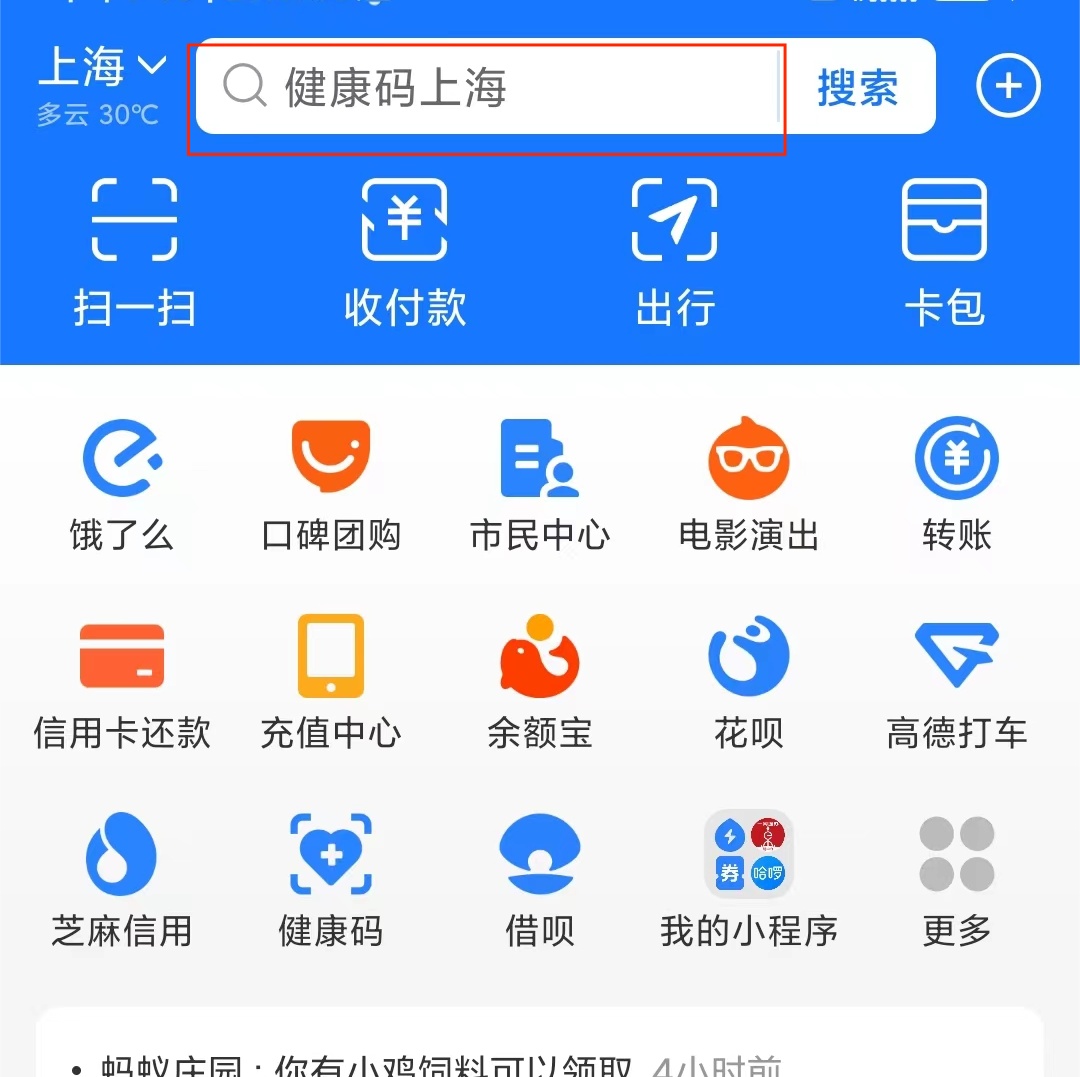Tap the 搜索 button

tap(857, 88)
